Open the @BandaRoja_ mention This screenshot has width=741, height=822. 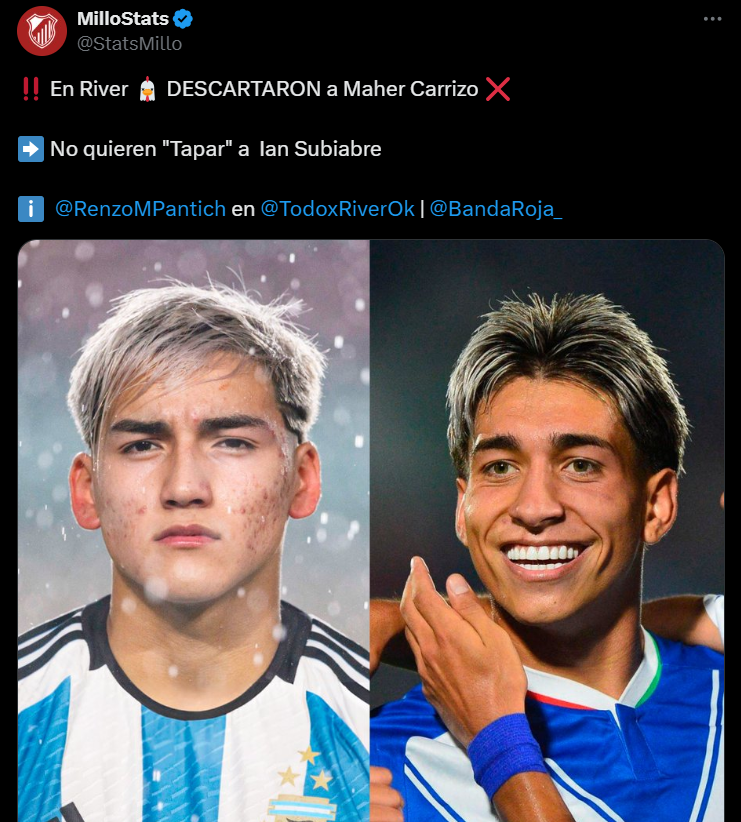[x=496, y=209]
